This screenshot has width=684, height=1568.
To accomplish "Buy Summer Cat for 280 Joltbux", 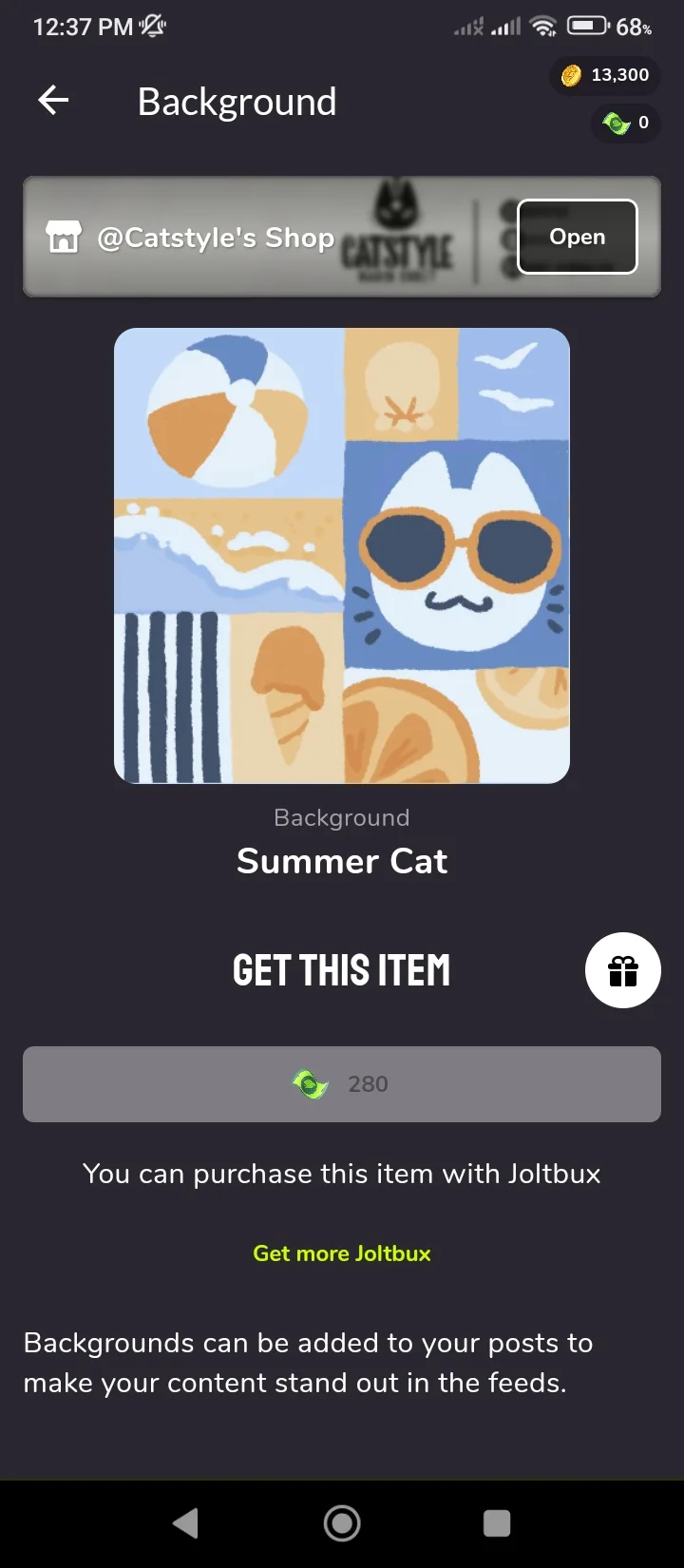I will [x=342, y=1084].
